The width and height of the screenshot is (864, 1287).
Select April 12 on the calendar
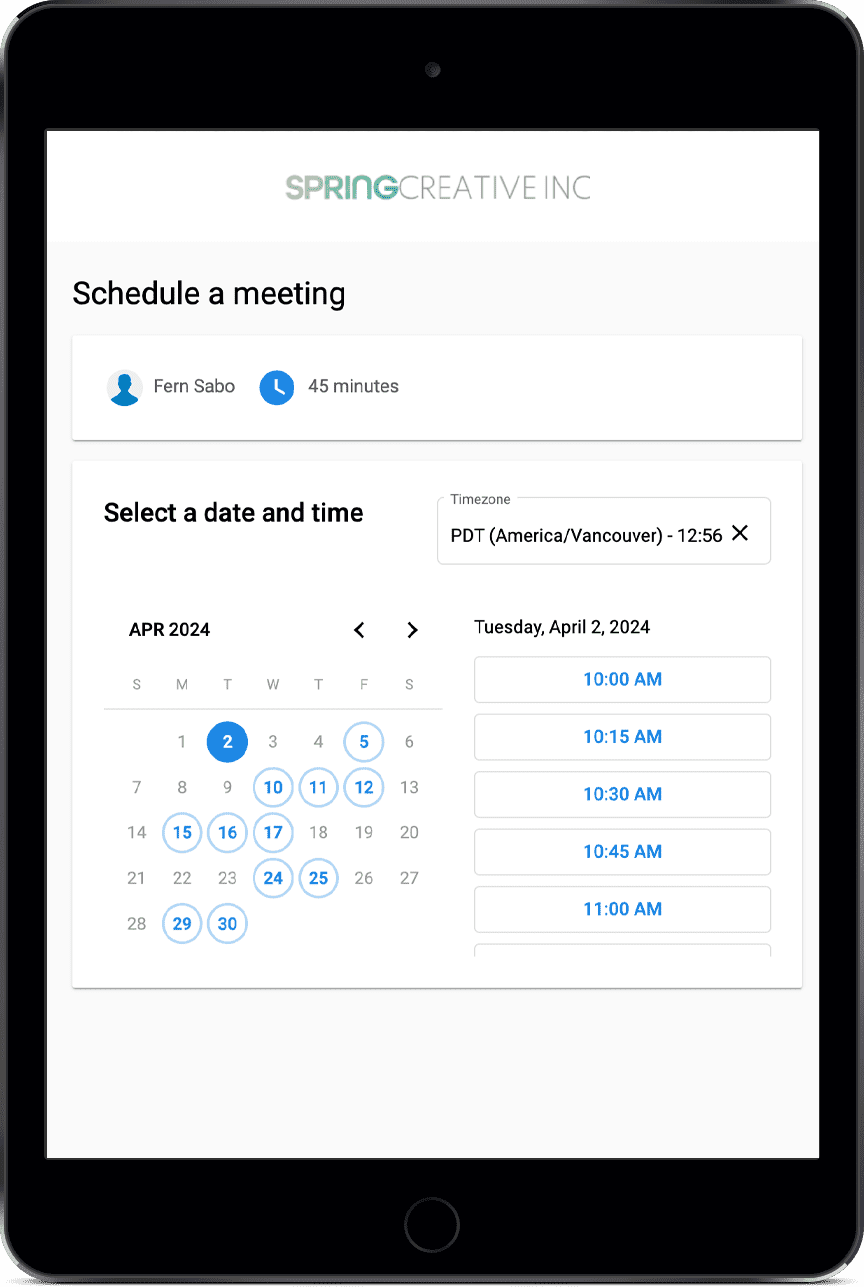point(364,787)
